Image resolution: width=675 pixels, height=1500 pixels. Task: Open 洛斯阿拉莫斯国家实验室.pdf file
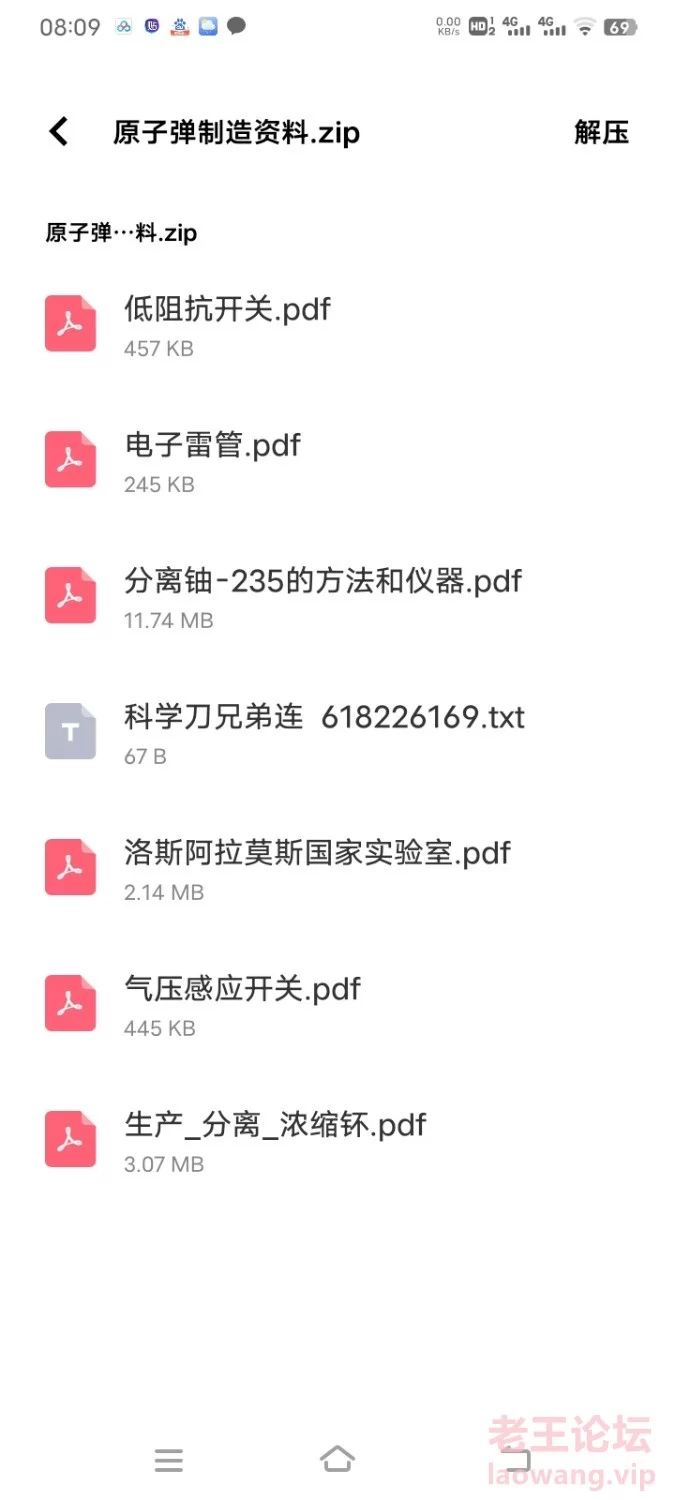pos(337,868)
